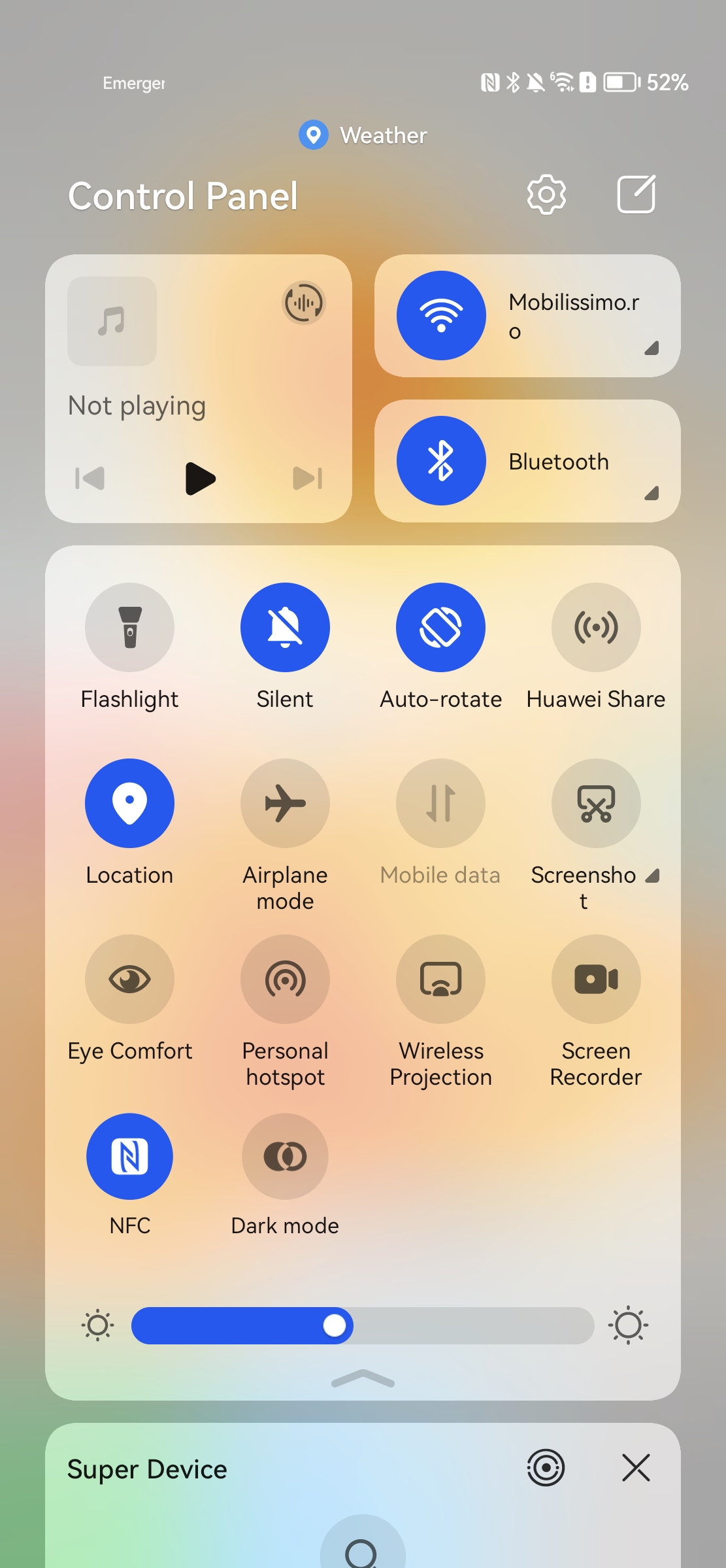Turn off Silent mode
726x1568 pixels.
click(285, 627)
